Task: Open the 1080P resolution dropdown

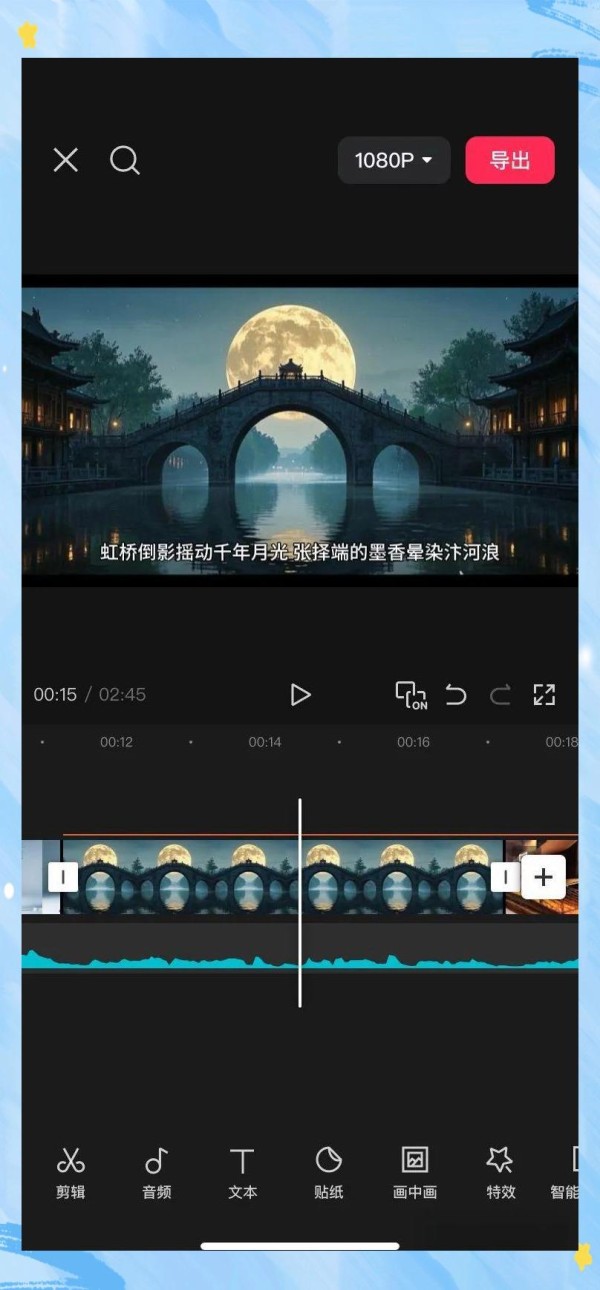Action: (394, 160)
